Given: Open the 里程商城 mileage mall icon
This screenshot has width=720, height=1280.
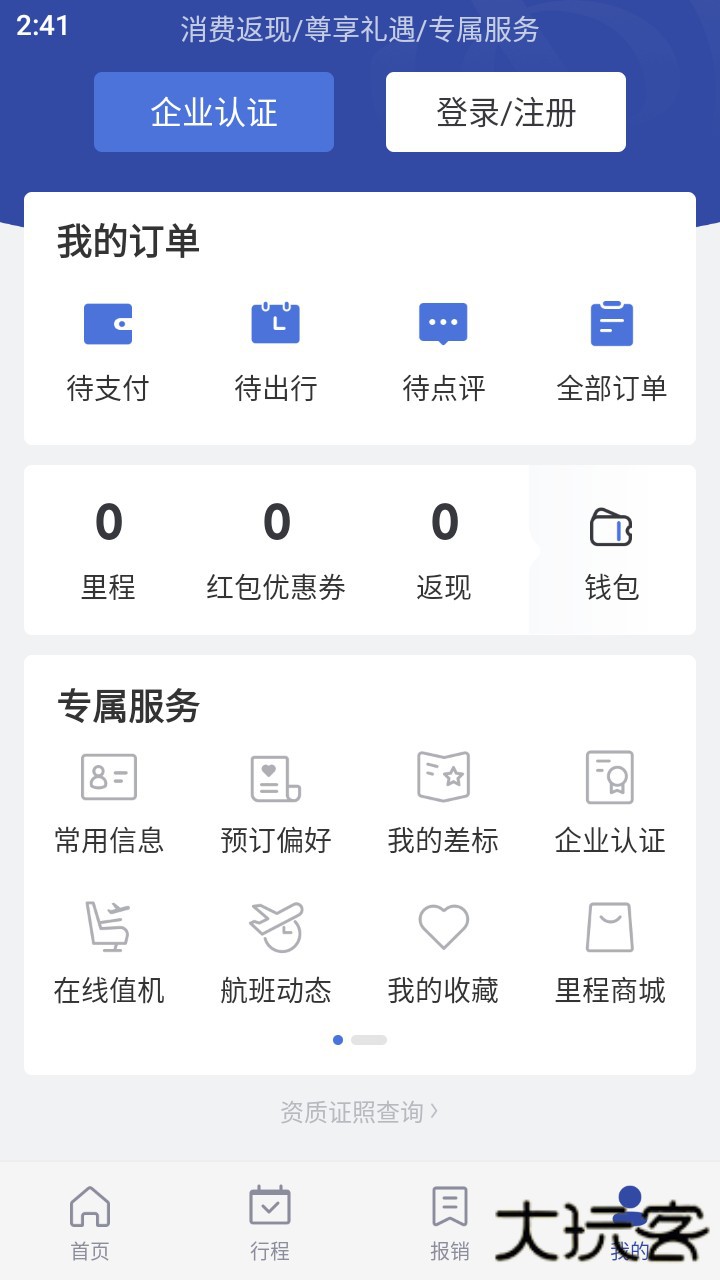Looking at the screenshot, I should [611, 926].
